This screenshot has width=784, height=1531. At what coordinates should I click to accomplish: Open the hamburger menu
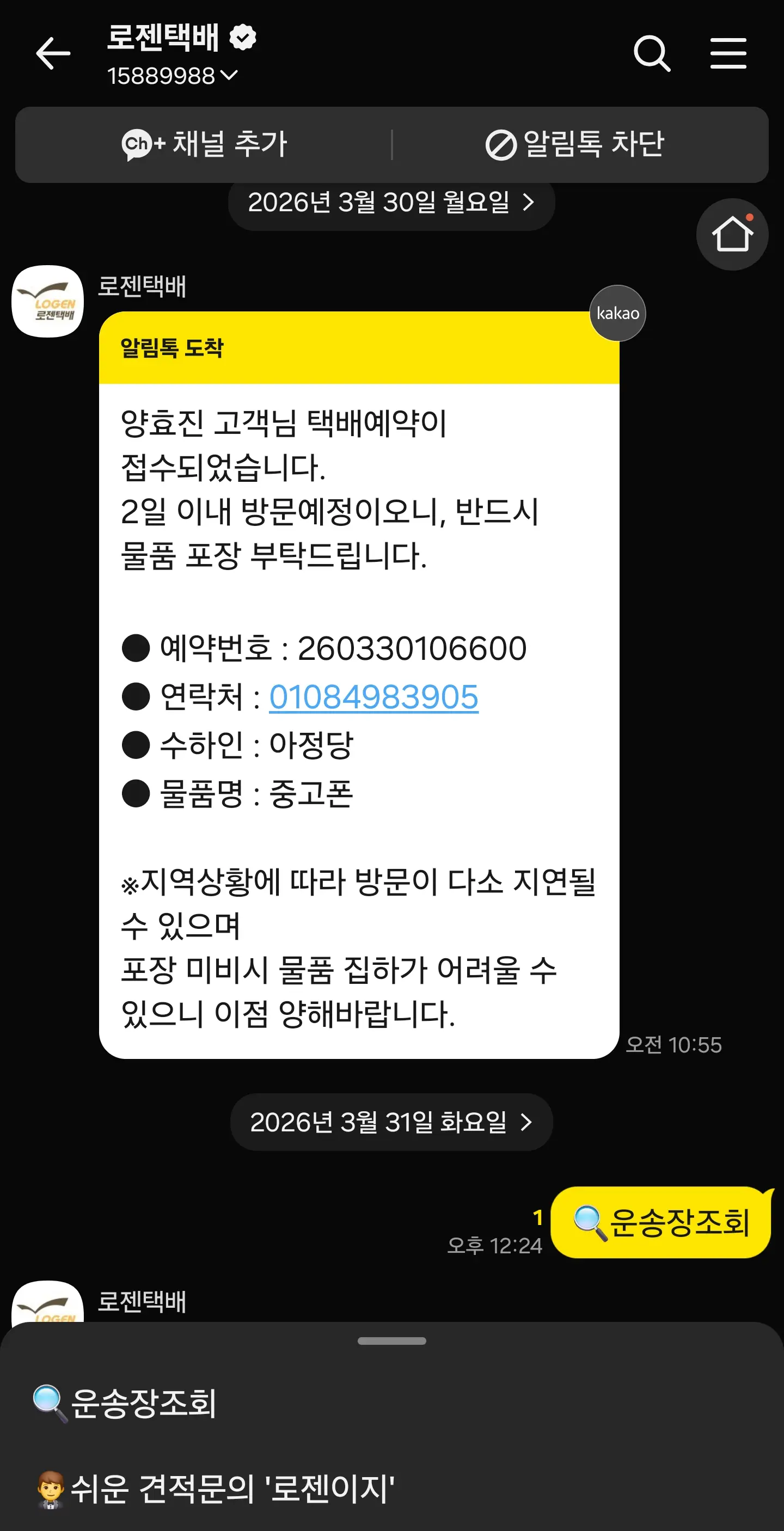[728, 53]
